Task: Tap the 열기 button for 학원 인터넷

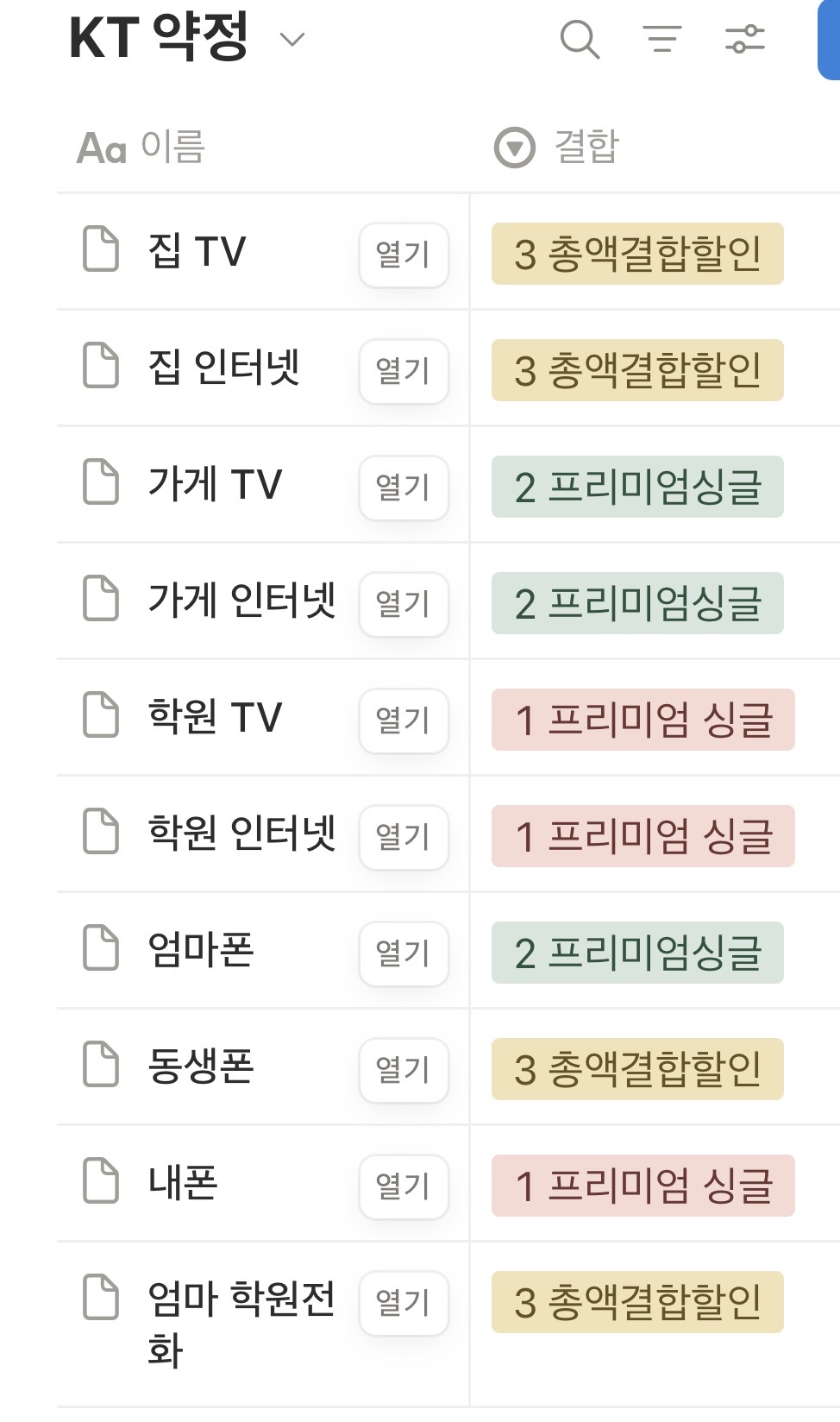Action: pos(404,837)
